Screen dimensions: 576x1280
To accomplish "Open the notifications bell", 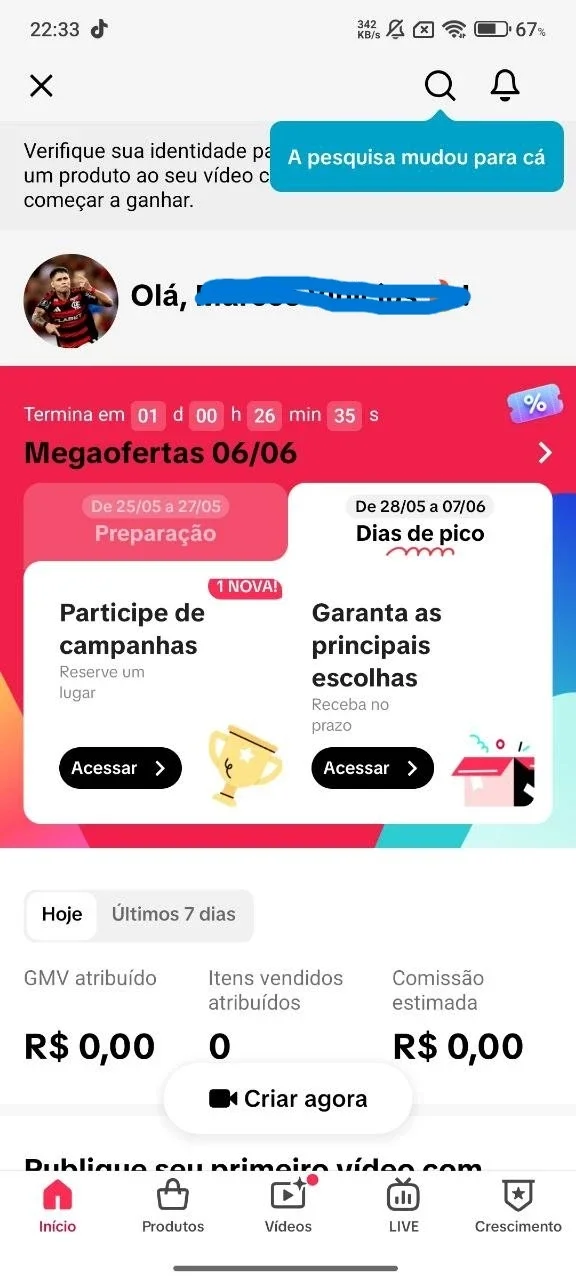I will pos(505,86).
